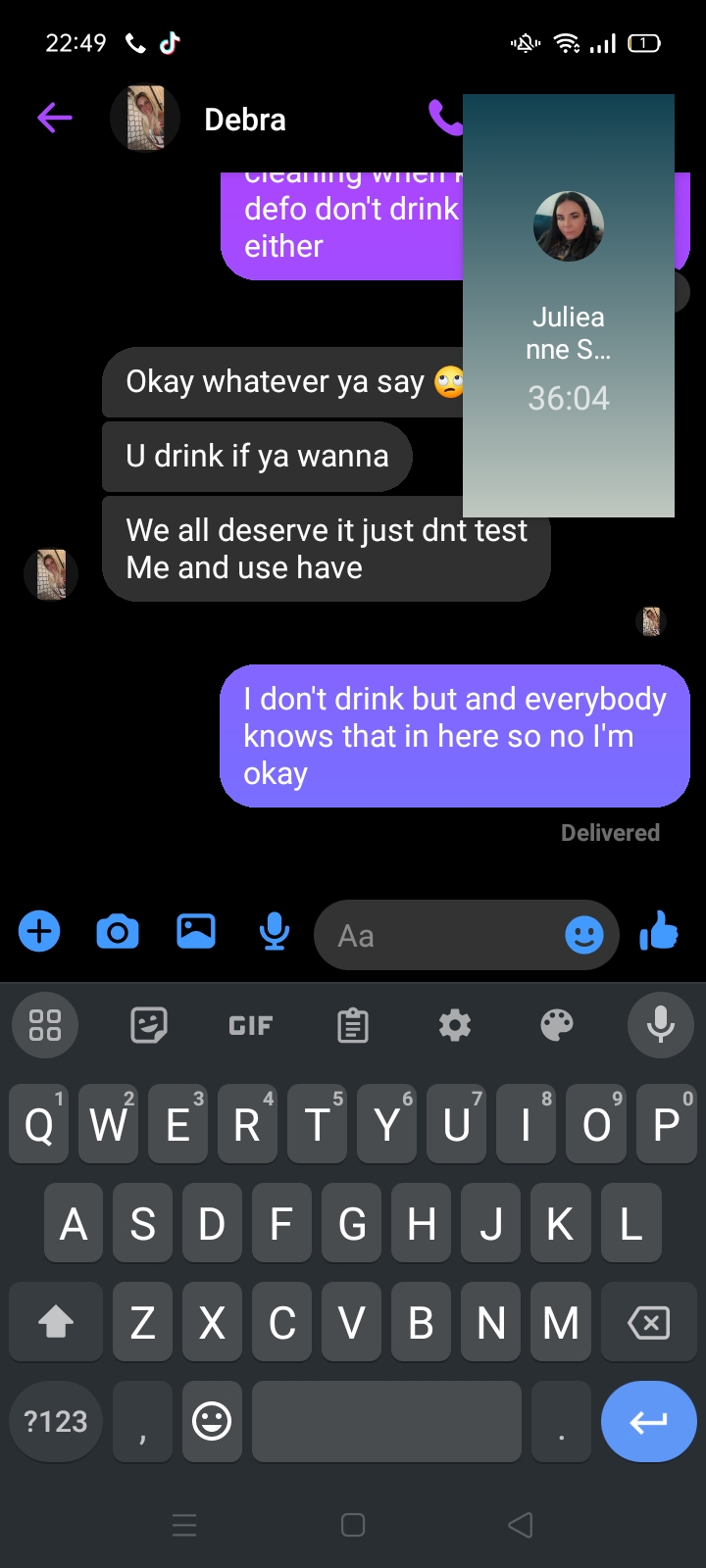Send a thumbs up like

click(659, 931)
